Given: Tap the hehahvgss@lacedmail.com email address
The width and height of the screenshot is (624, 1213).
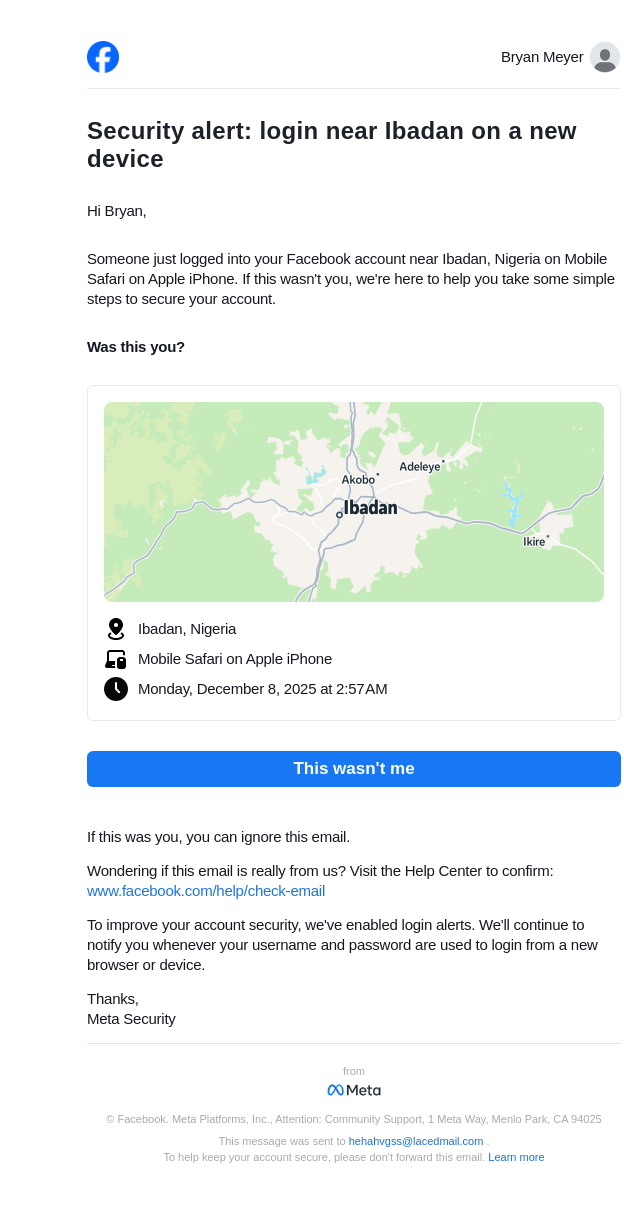Looking at the screenshot, I should [416, 1141].
